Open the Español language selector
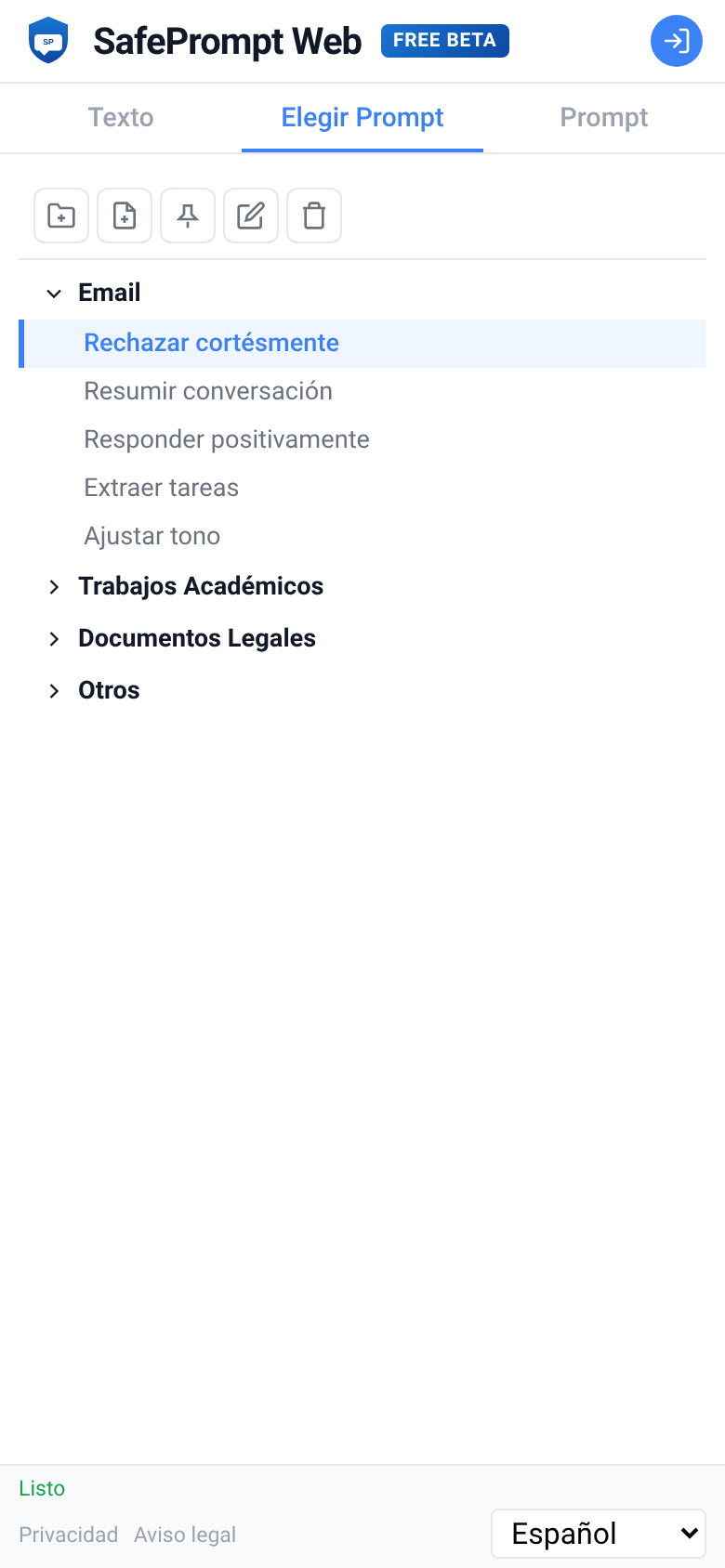Viewport: 725px width, 1568px height. click(598, 1534)
